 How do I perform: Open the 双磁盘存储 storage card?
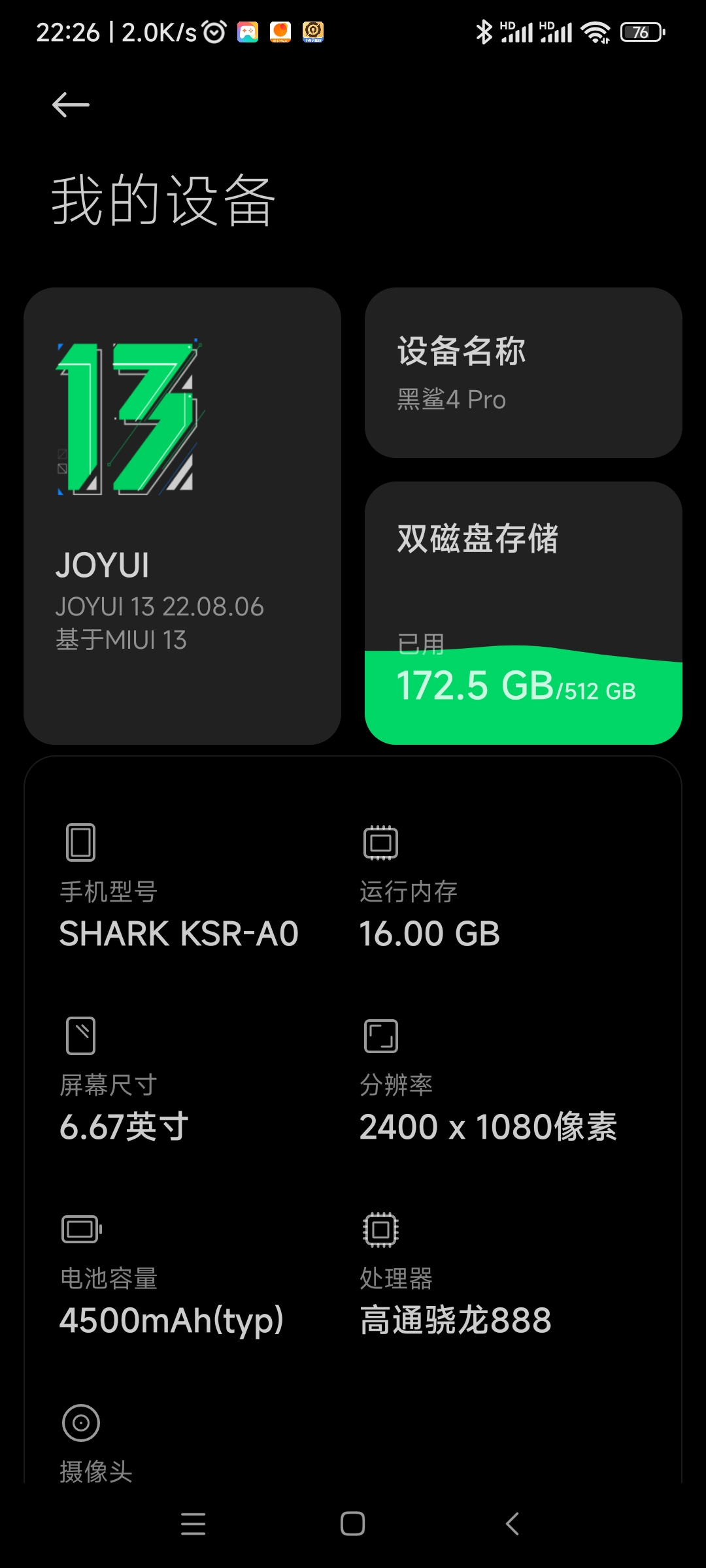(x=524, y=613)
